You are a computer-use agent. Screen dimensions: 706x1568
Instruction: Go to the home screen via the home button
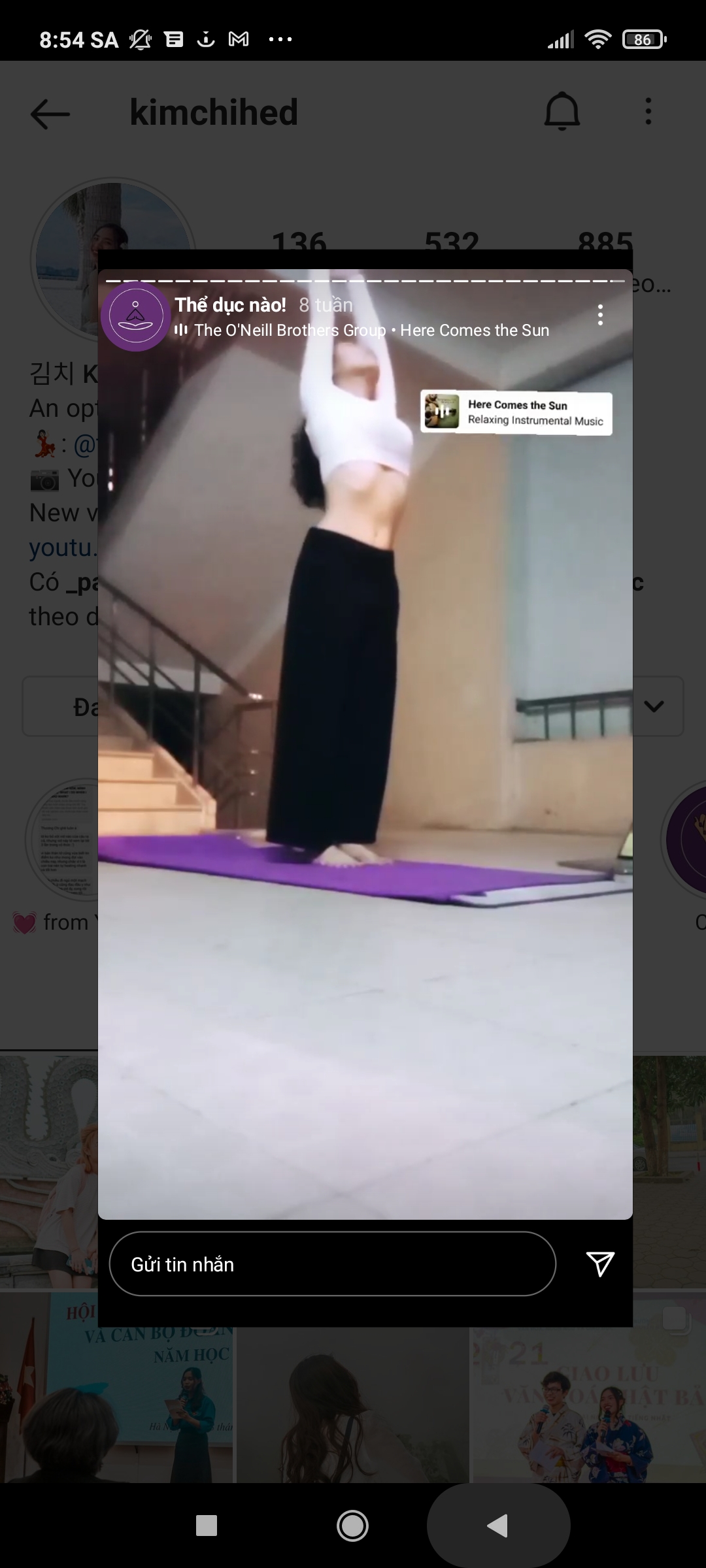[352, 1526]
